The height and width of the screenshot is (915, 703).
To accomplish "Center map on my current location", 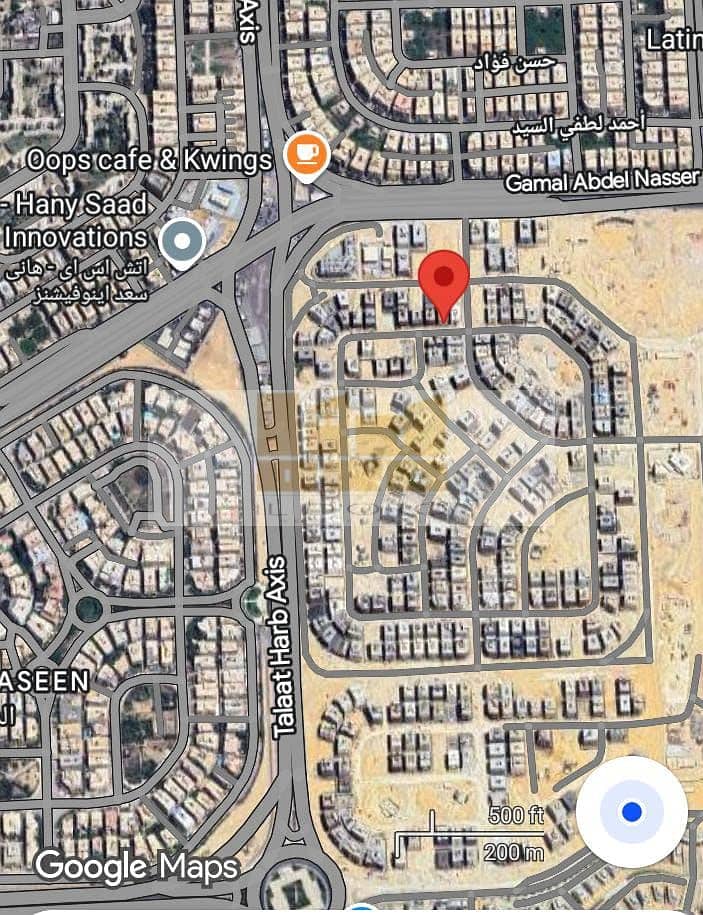I will [631, 811].
